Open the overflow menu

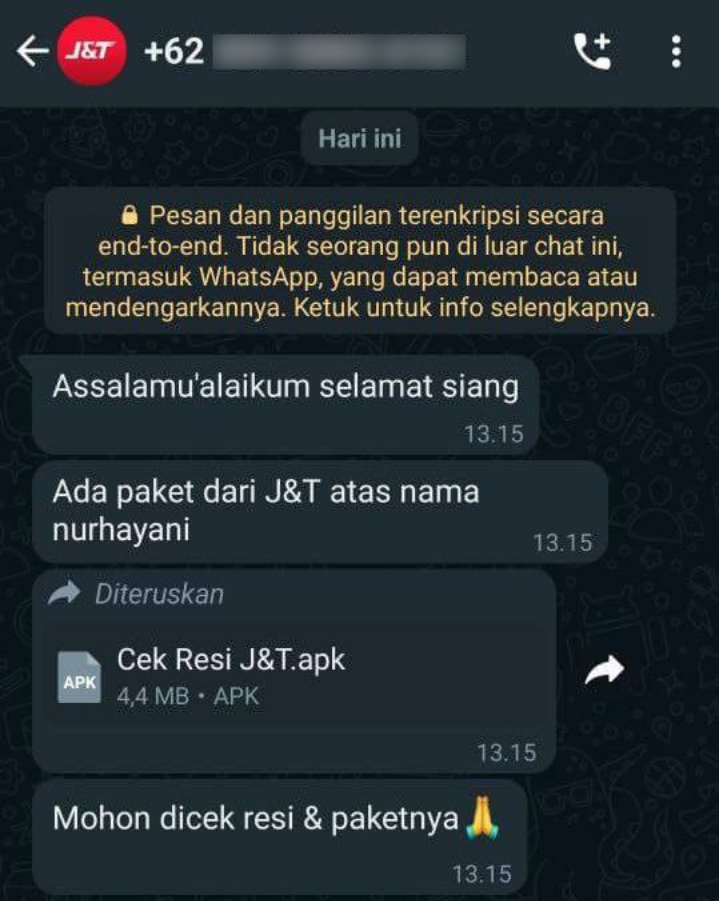[677, 52]
